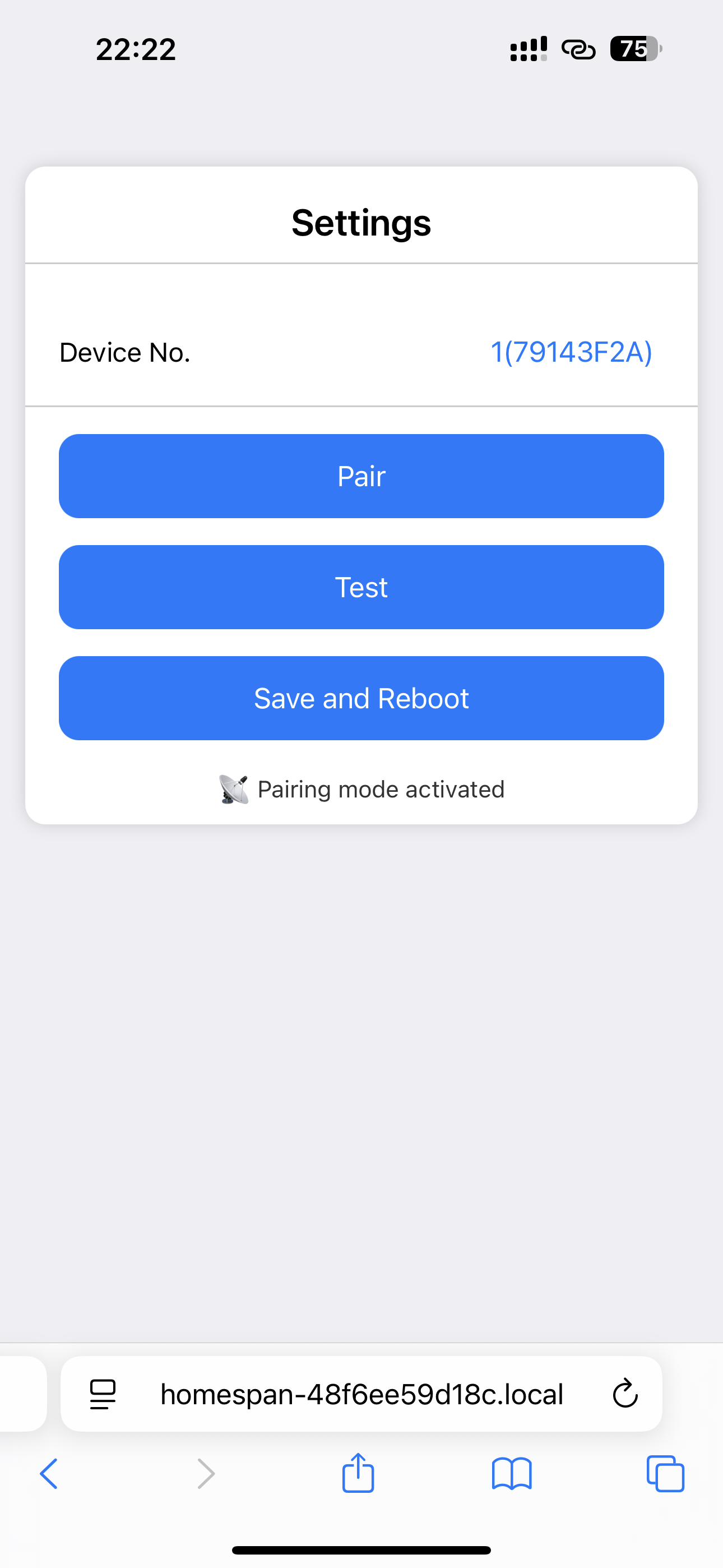Open Safari bookmarks
The height and width of the screenshot is (1568, 723).
tap(511, 1474)
